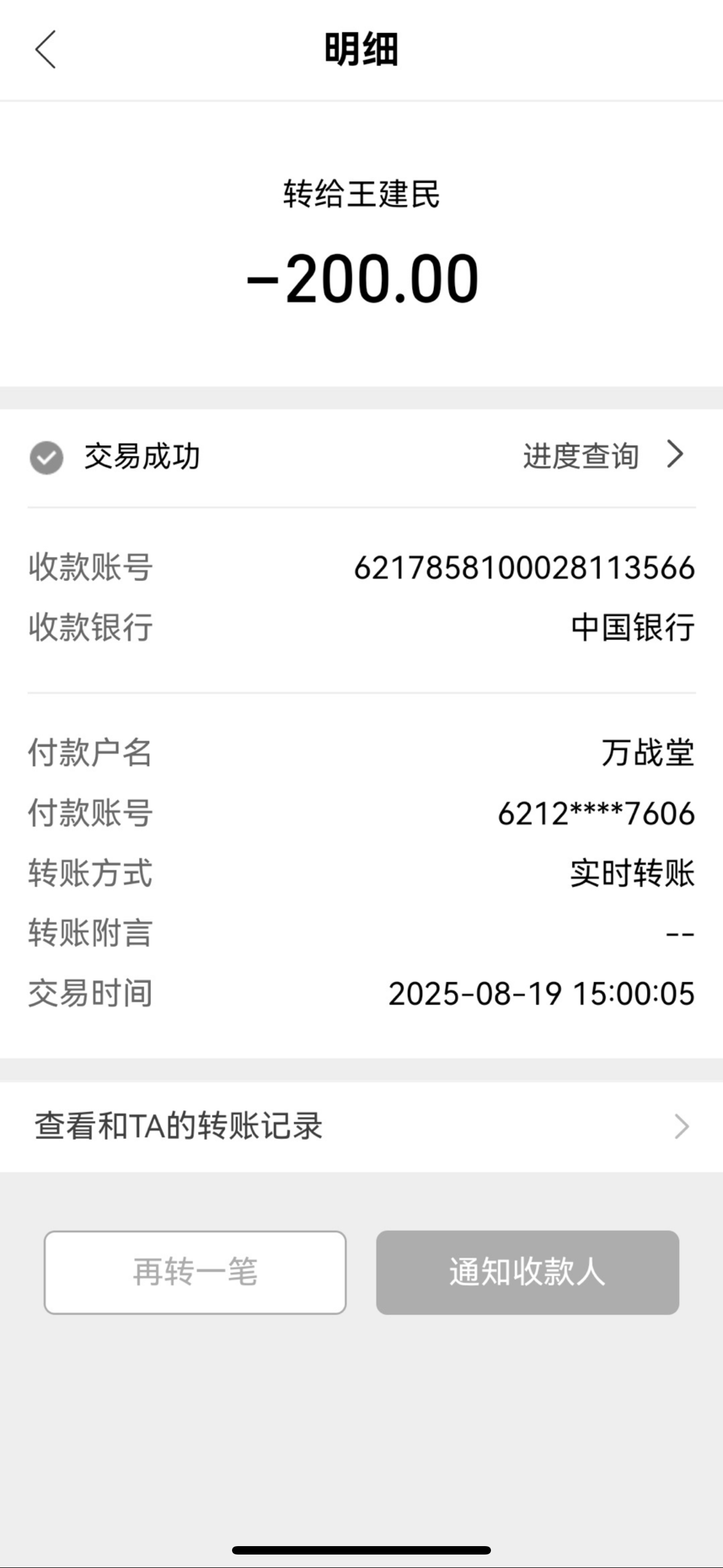Open 进度查询 progress inquiry
The width and height of the screenshot is (723, 1568).
coord(602,456)
